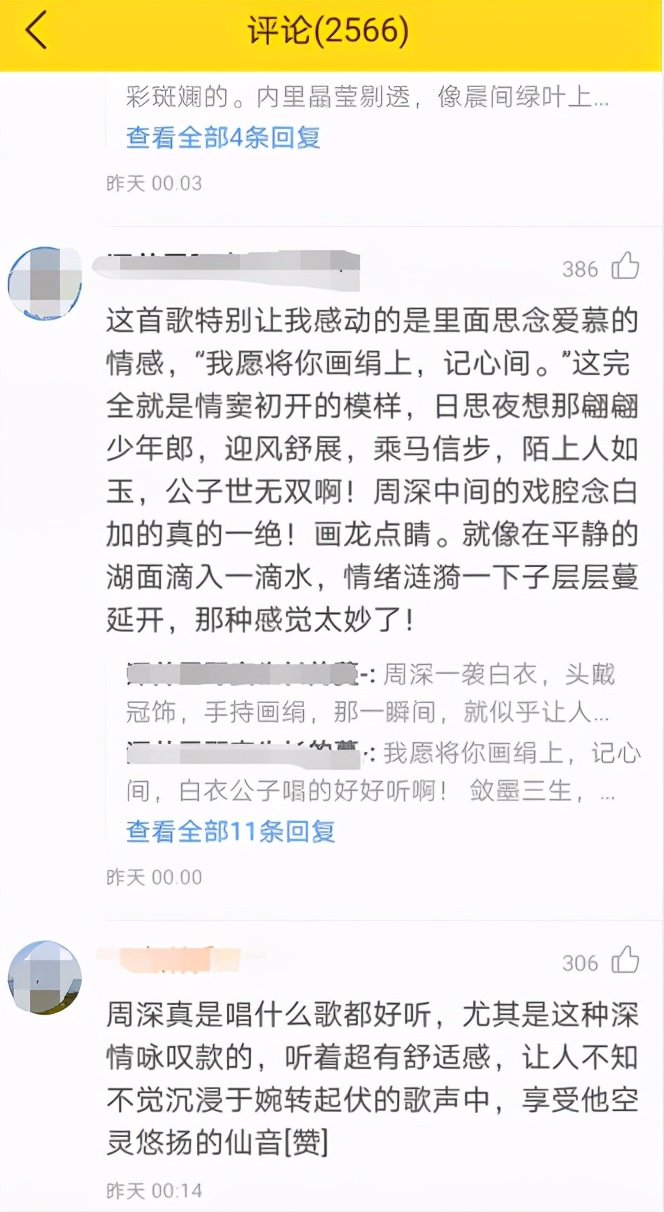Screen dimensions: 664x1212
Task: Like the comment with 386 likes
Action: click(626, 266)
